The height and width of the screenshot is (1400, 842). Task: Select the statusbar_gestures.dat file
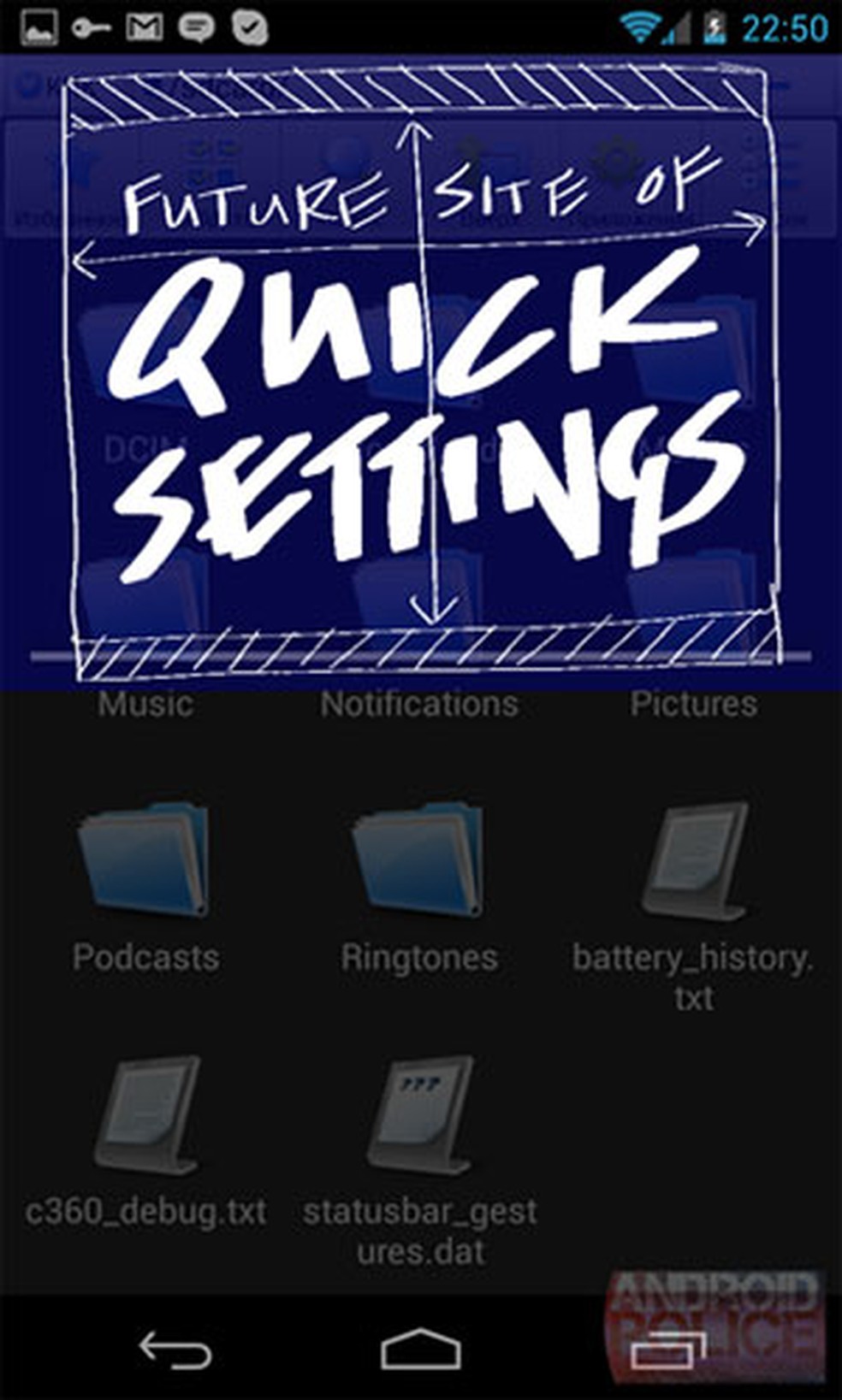point(419,1115)
